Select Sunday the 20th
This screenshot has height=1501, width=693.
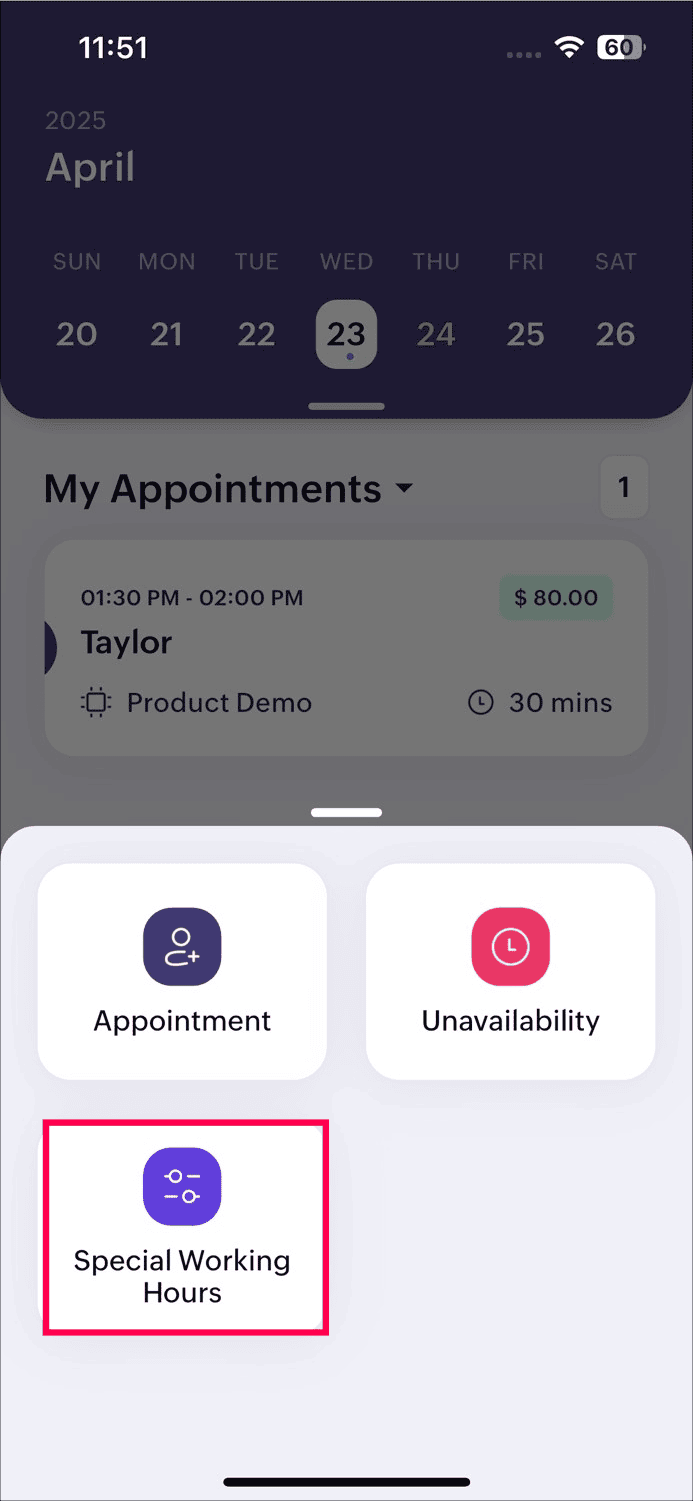click(x=77, y=334)
